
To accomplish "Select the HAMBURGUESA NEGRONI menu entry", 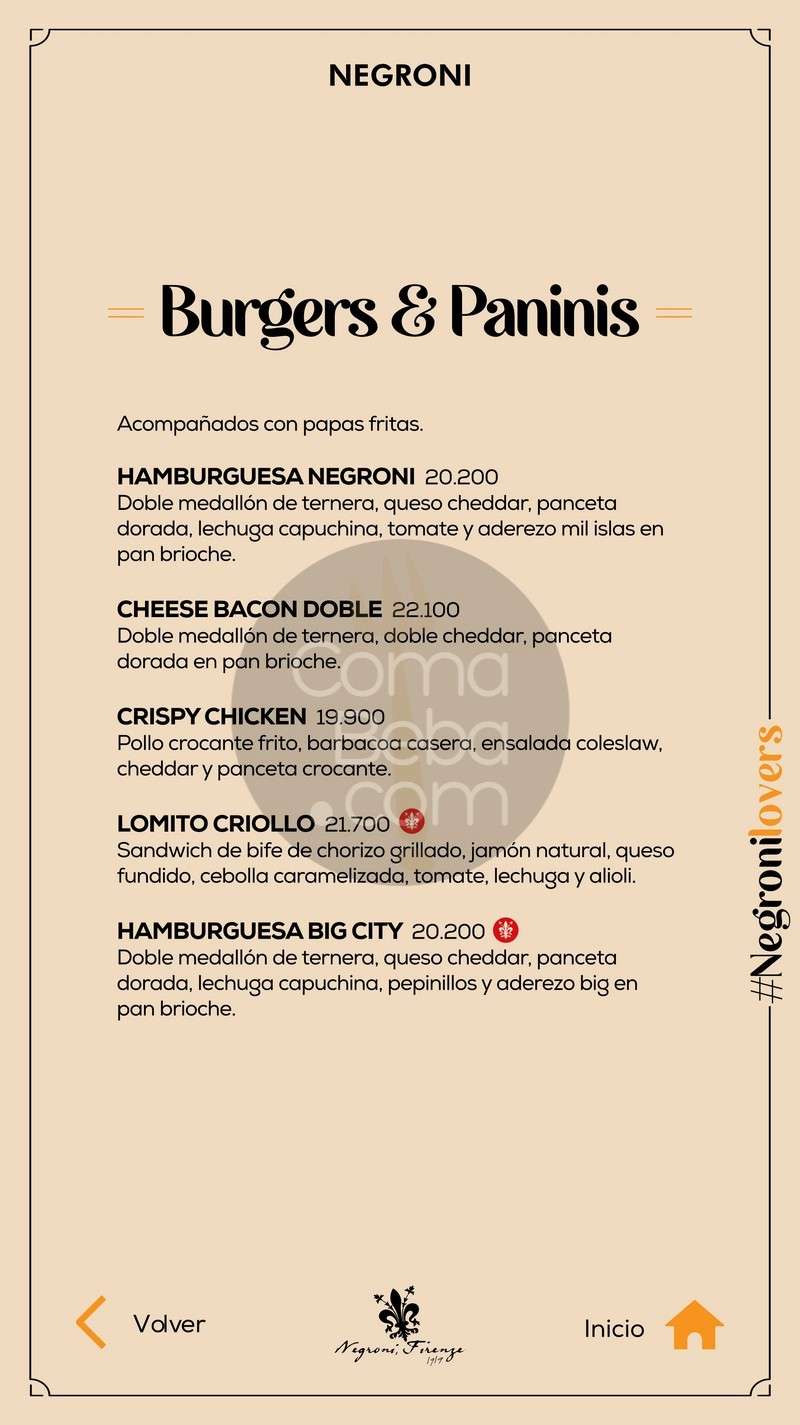I will [268, 476].
